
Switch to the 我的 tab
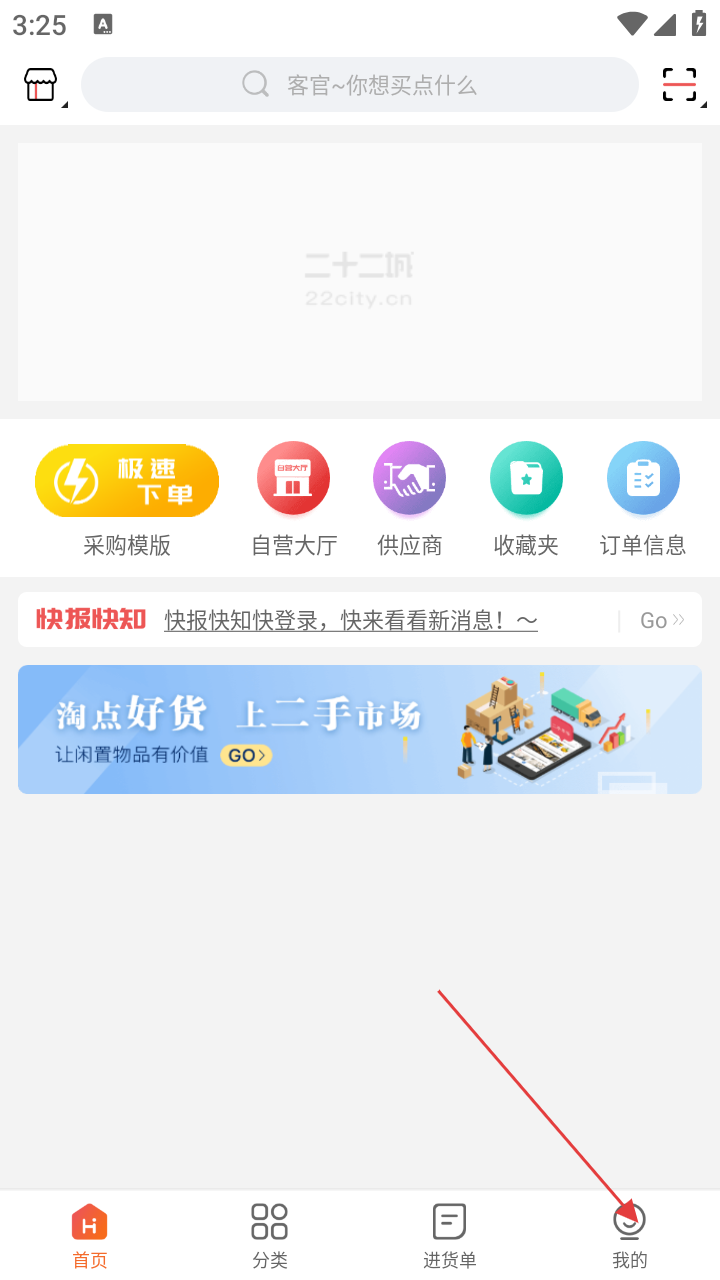pyautogui.click(x=630, y=1235)
